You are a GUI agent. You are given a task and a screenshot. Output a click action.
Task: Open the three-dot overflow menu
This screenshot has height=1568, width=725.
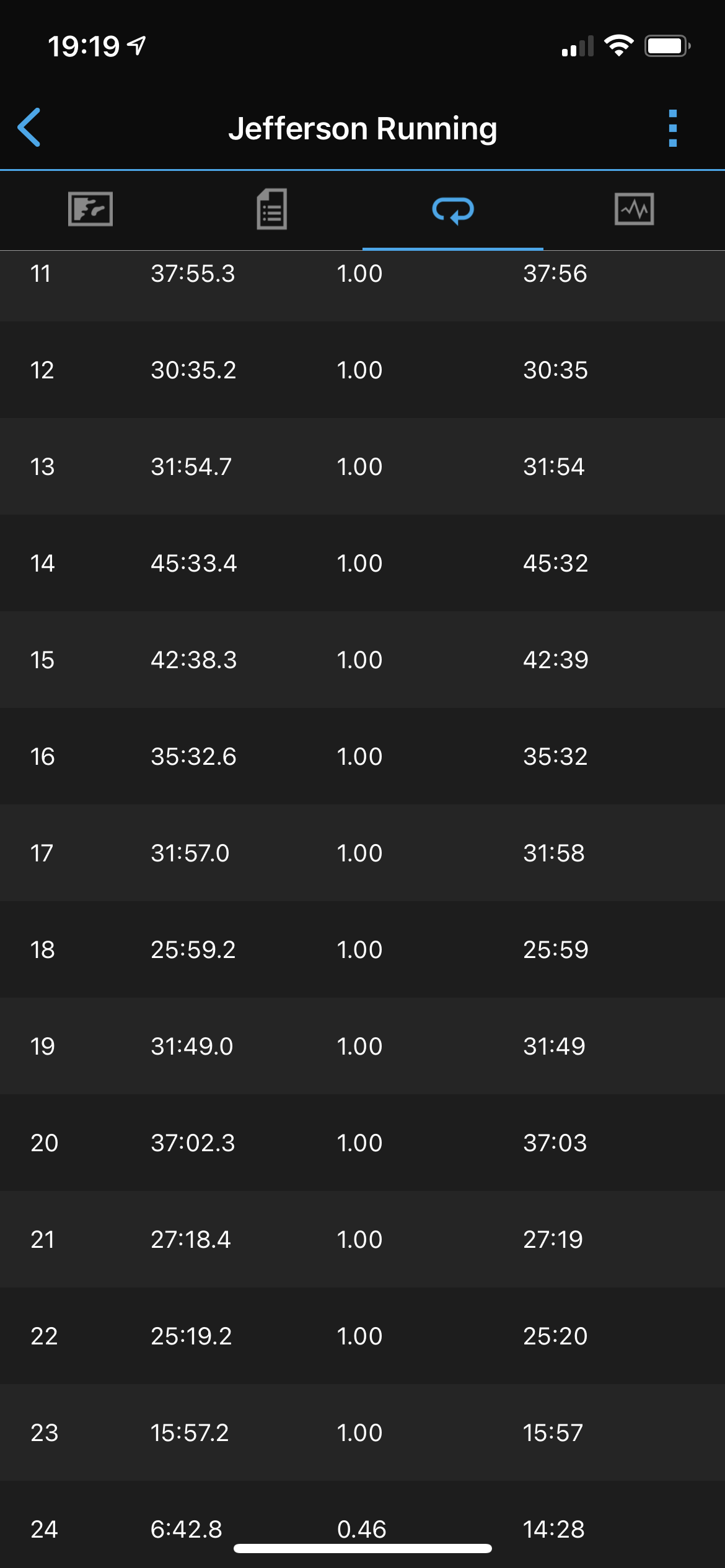(673, 128)
